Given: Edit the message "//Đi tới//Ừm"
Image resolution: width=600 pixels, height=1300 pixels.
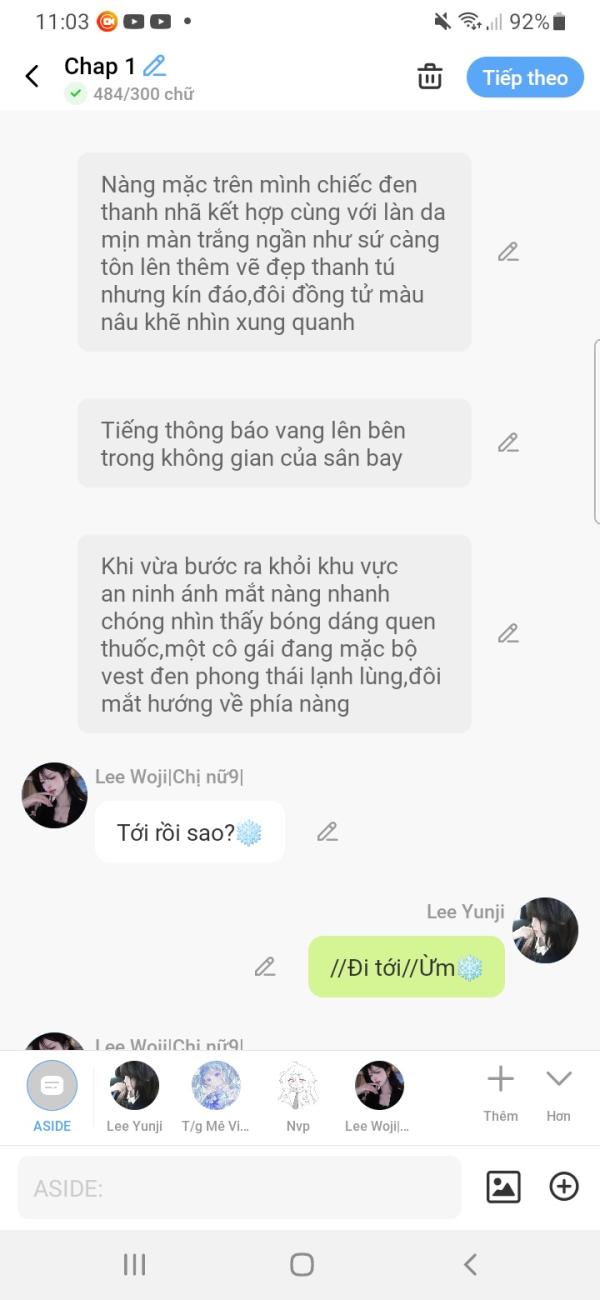Looking at the screenshot, I should (x=264, y=966).
